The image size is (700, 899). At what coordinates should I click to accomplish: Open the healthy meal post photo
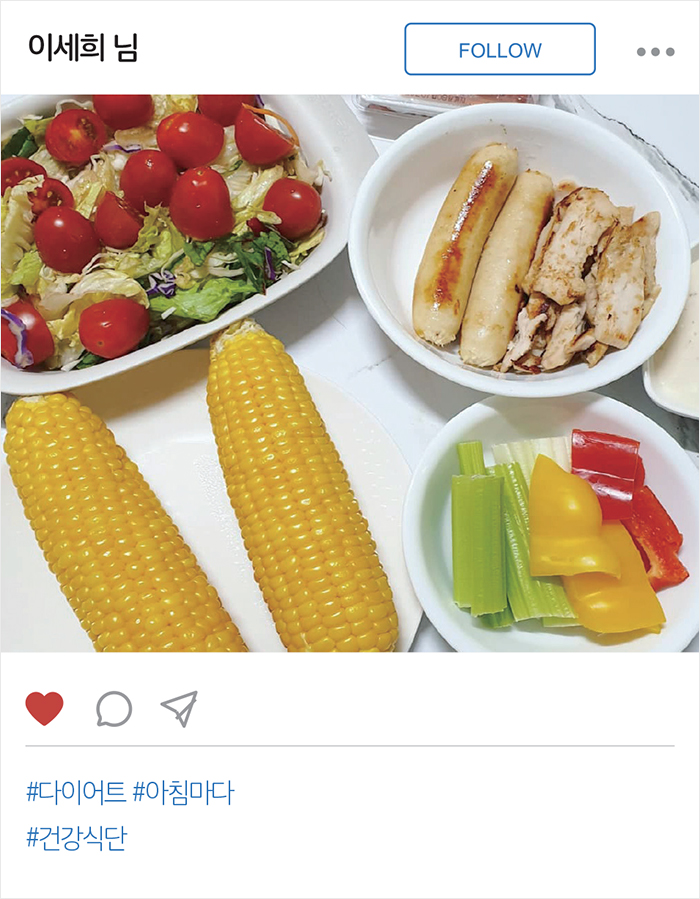pyautogui.click(x=350, y=373)
